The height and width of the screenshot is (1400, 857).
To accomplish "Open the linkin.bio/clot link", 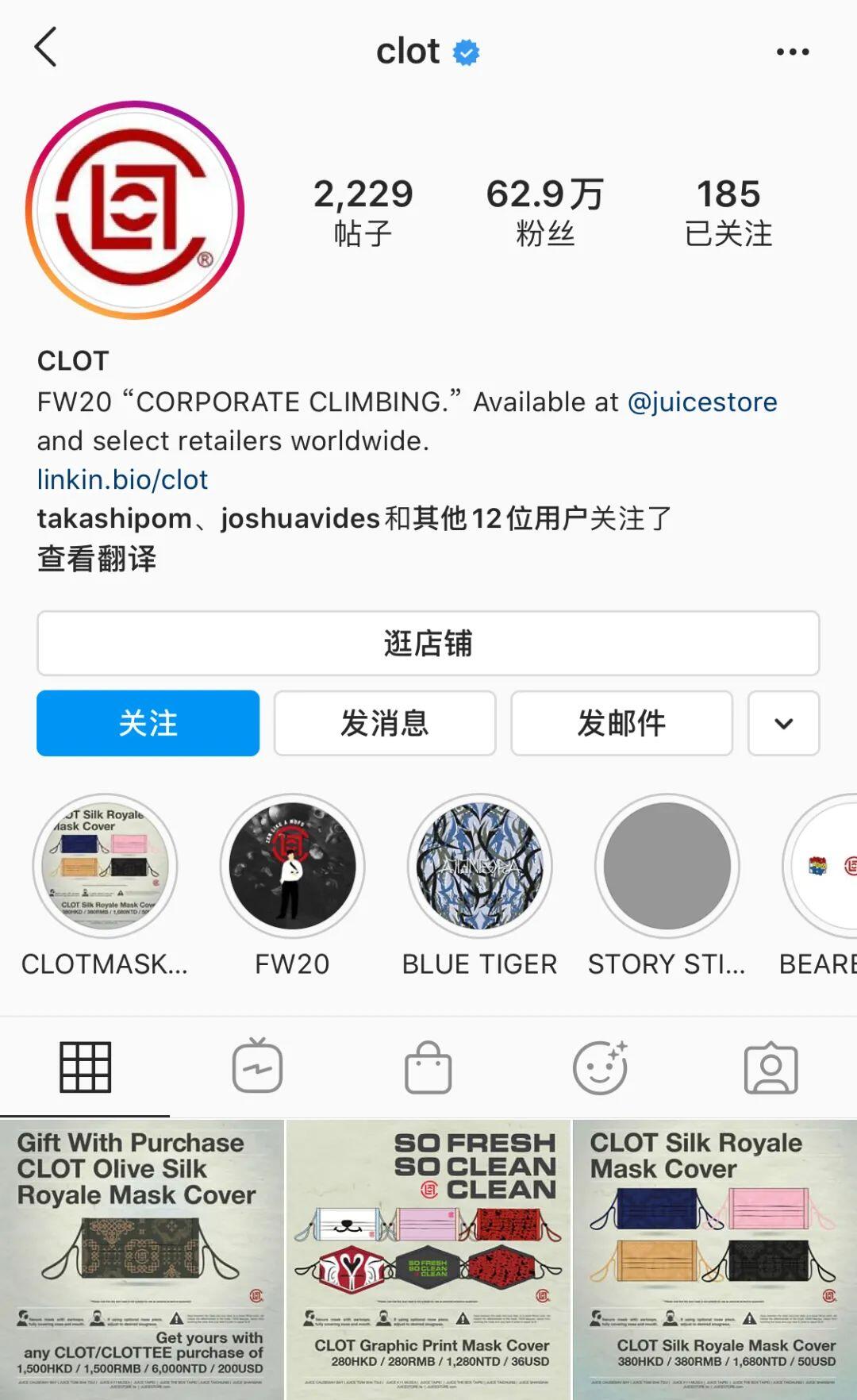I will click(121, 479).
